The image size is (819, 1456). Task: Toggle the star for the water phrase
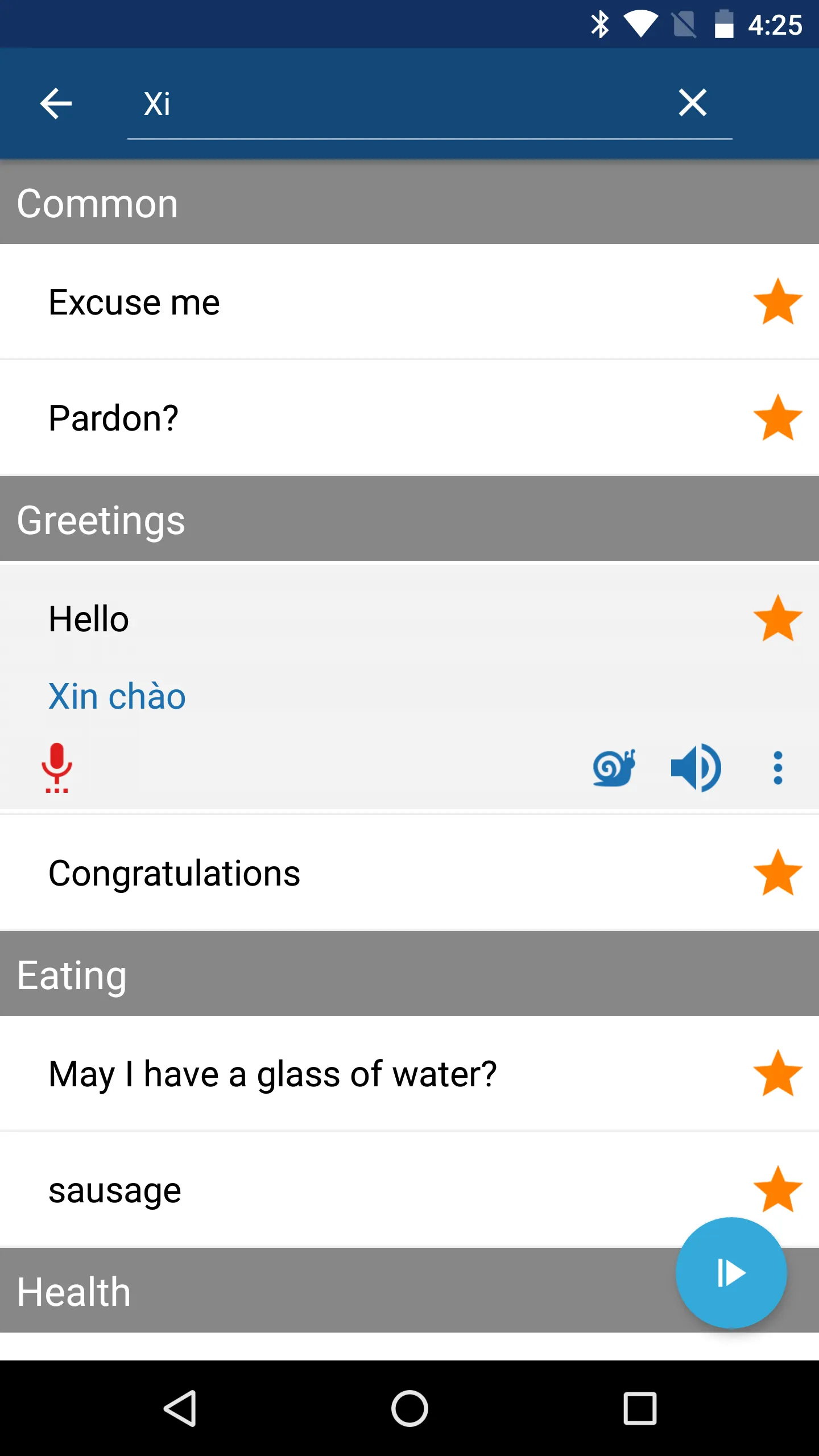(x=777, y=1074)
